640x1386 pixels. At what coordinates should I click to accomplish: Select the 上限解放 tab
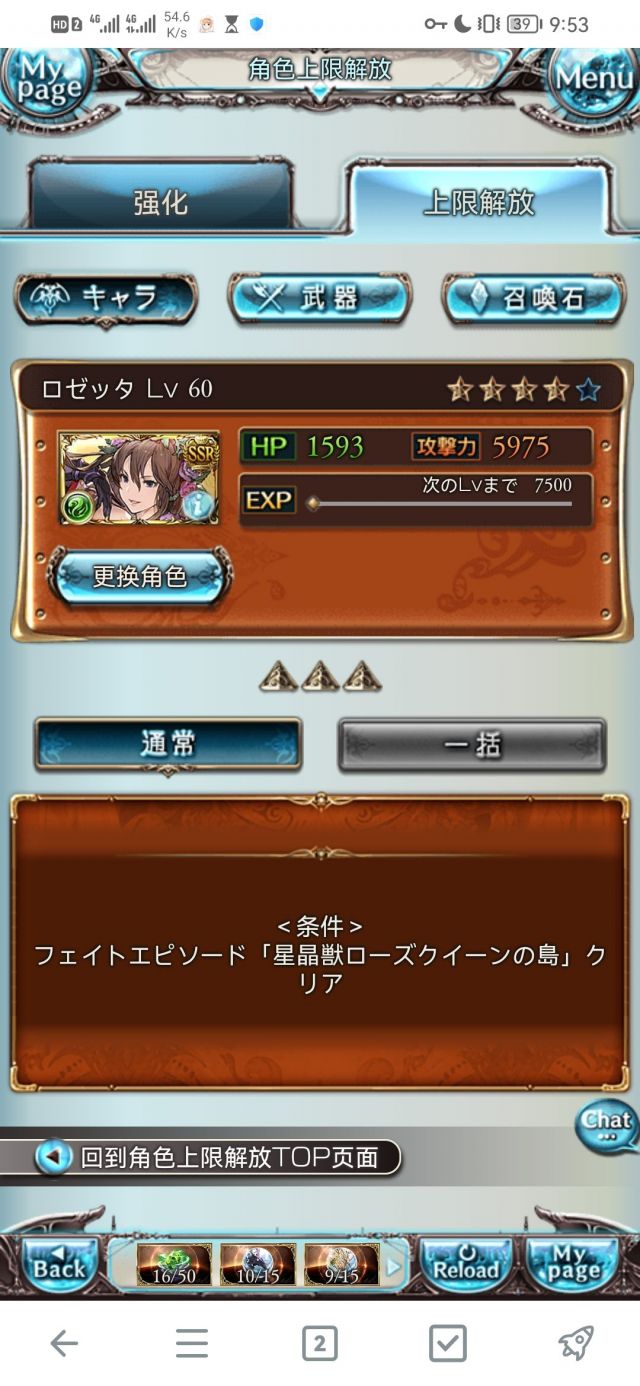tap(479, 201)
